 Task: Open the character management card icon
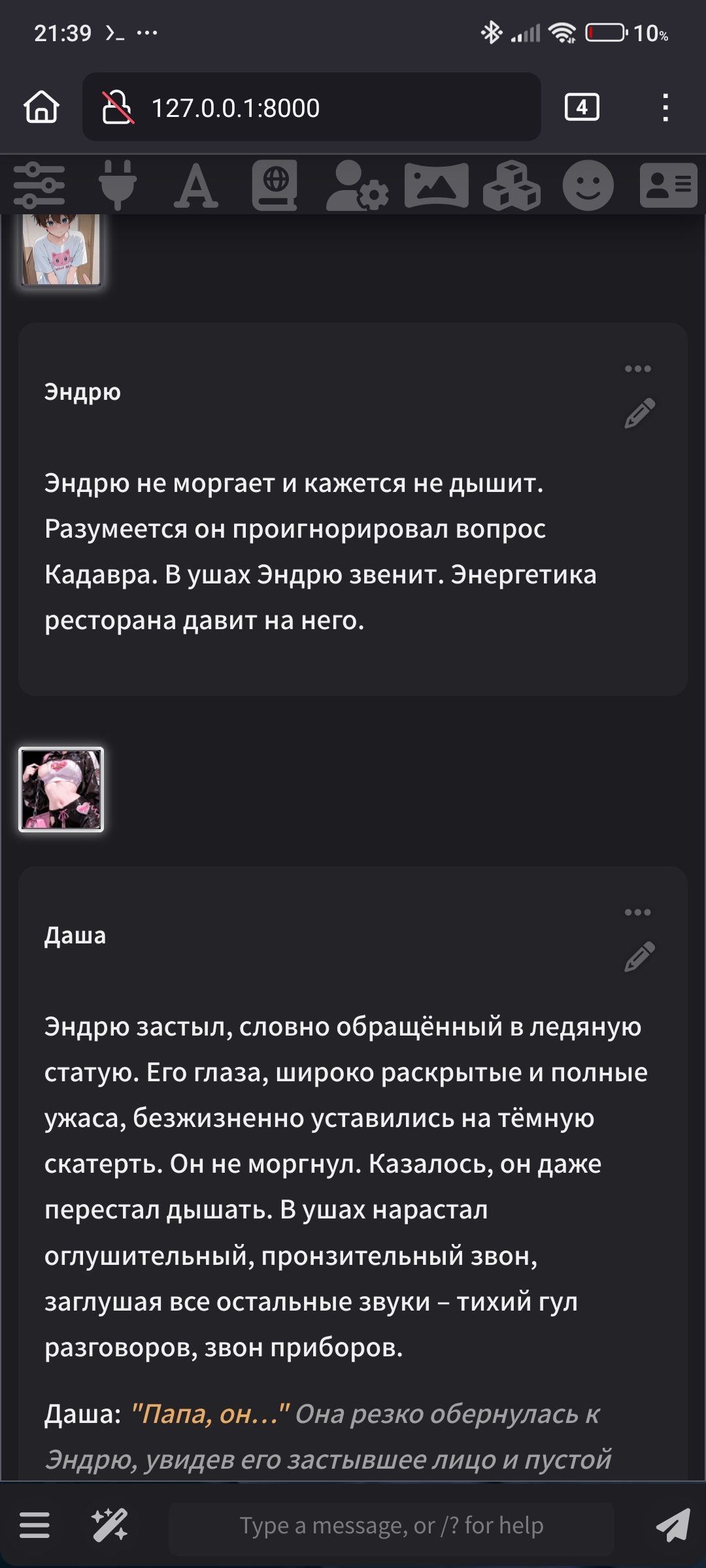pos(669,186)
